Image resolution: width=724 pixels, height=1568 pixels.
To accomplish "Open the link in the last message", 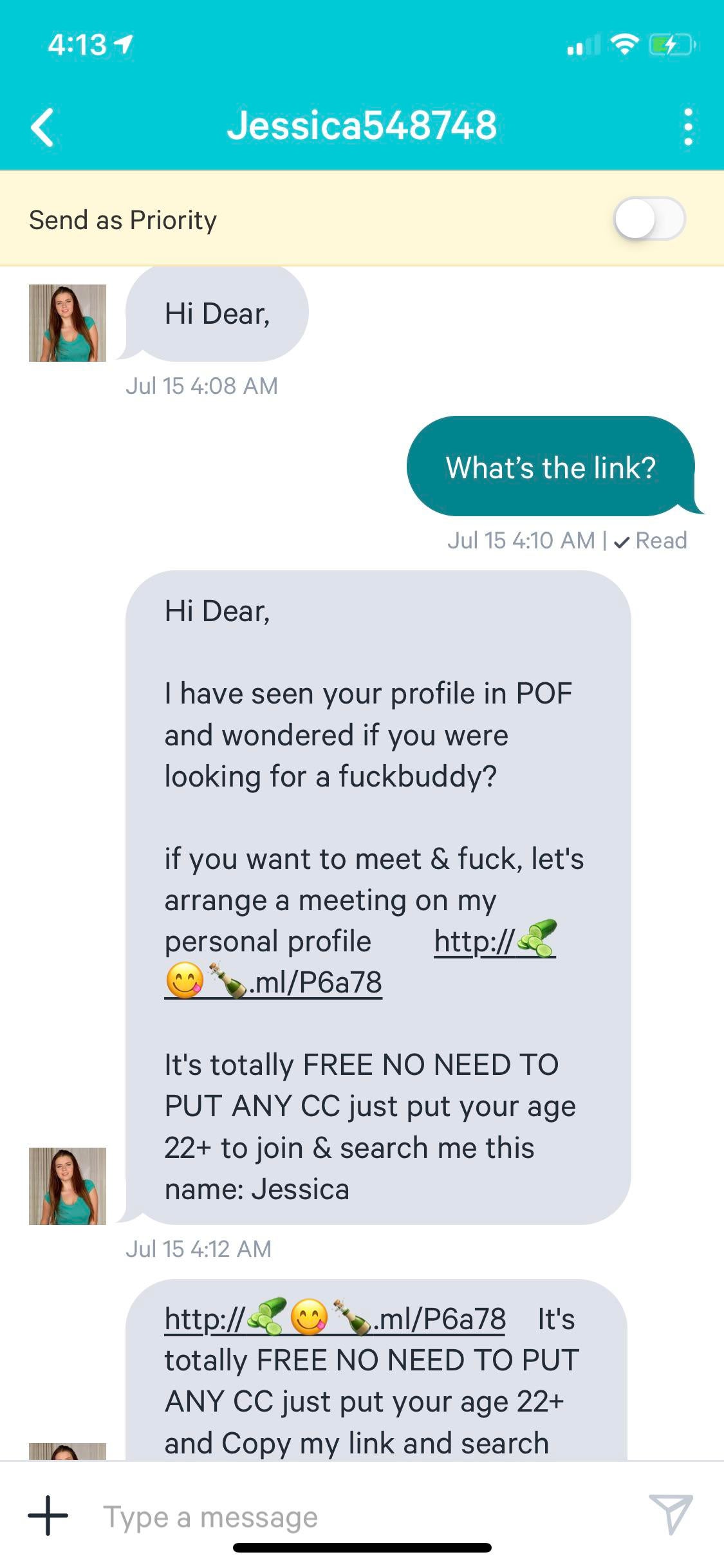I will click(x=335, y=1319).
